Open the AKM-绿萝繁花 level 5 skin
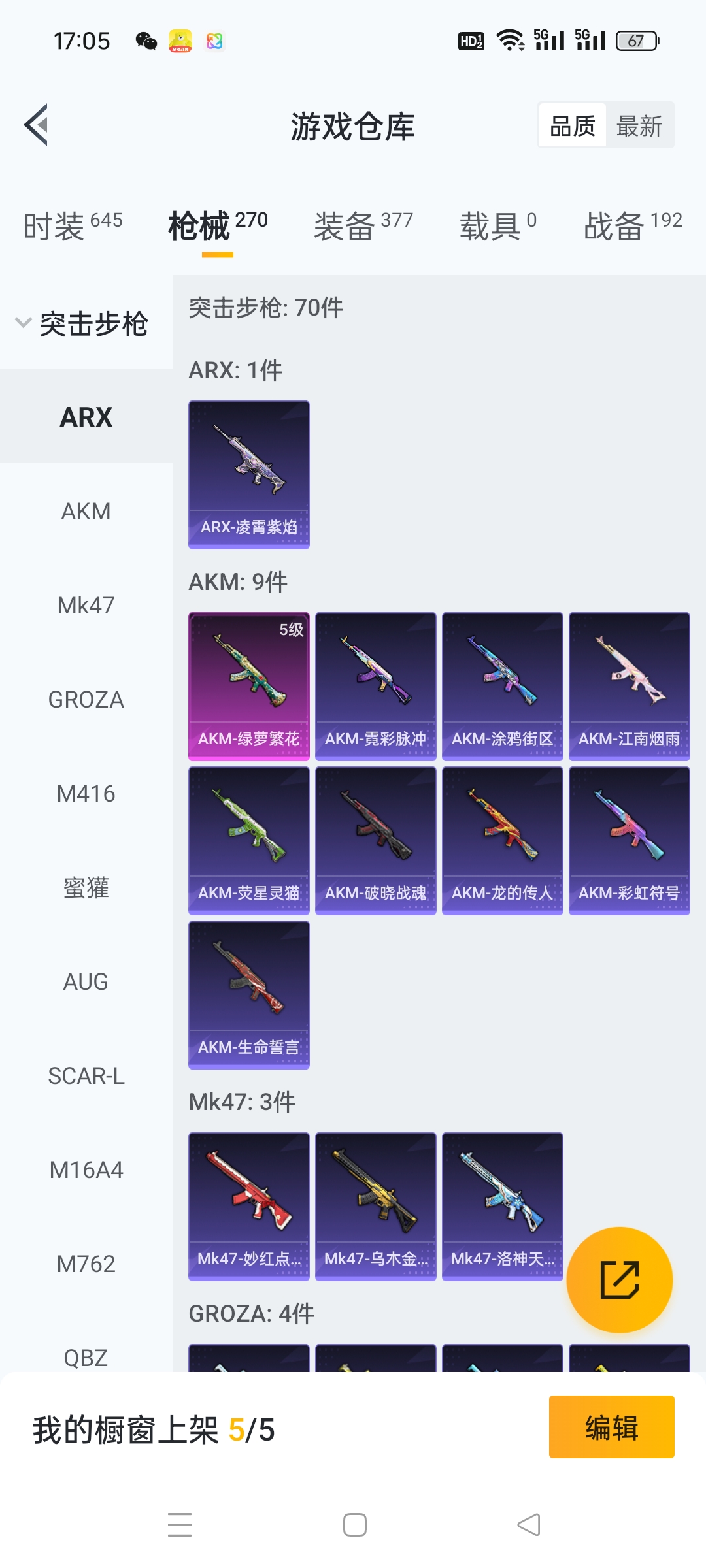This screenshot has width=706, height=1568. 249,687
